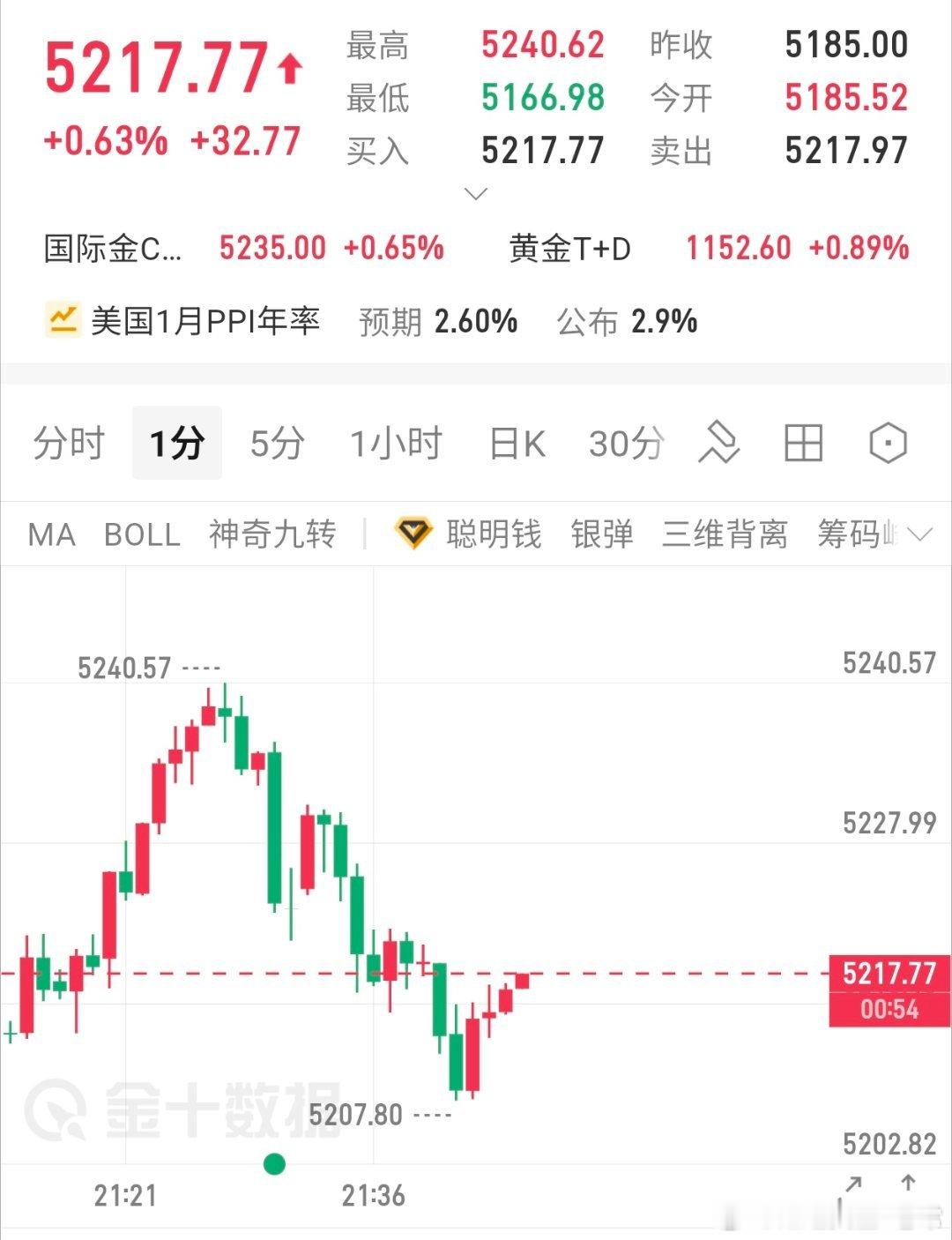Enable the BOLL indicator overlay
This screenshot has height=1240, width=952.
pos(141,534)
